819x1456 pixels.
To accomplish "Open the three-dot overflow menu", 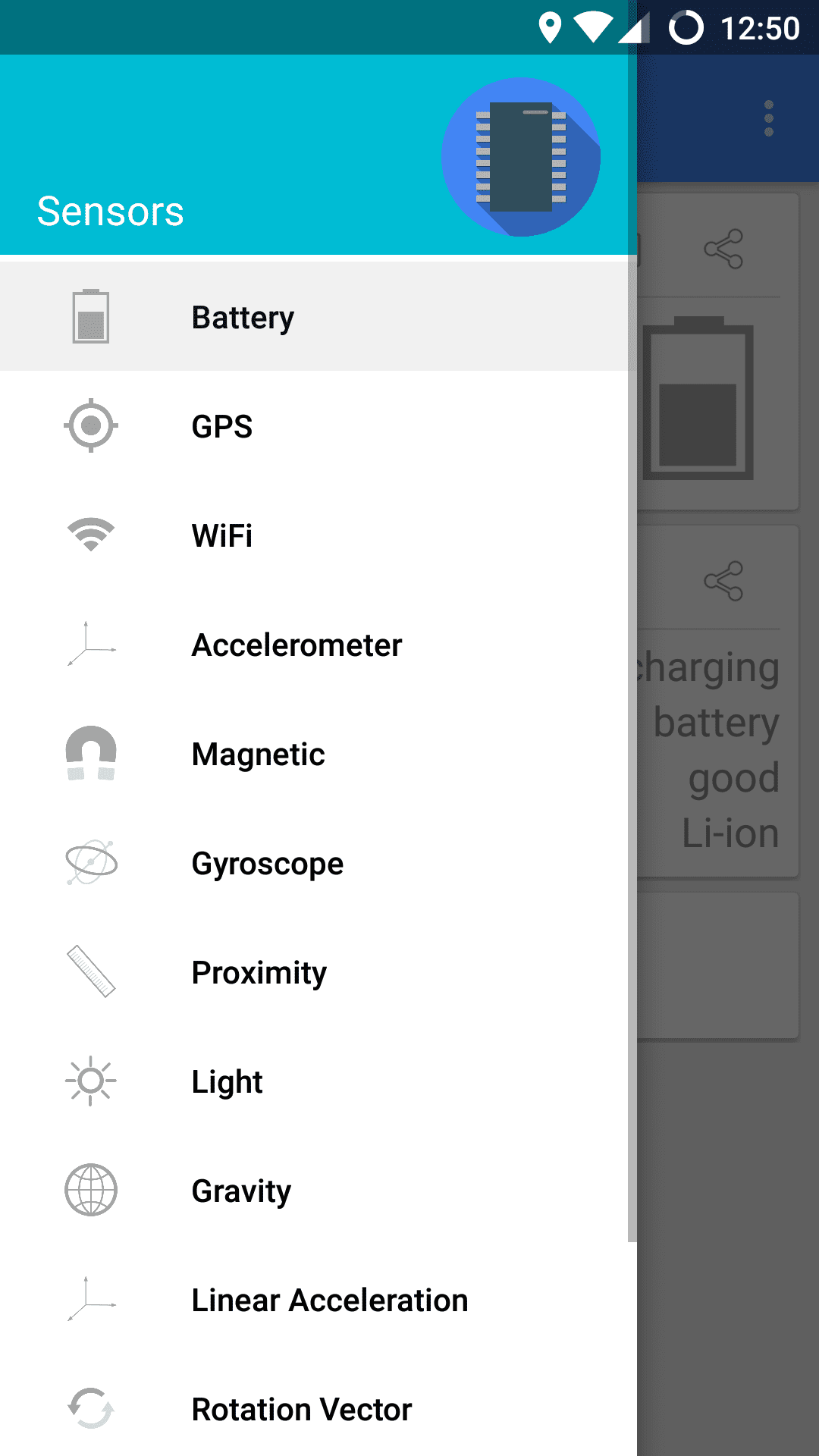I will (x=768, y=118).
